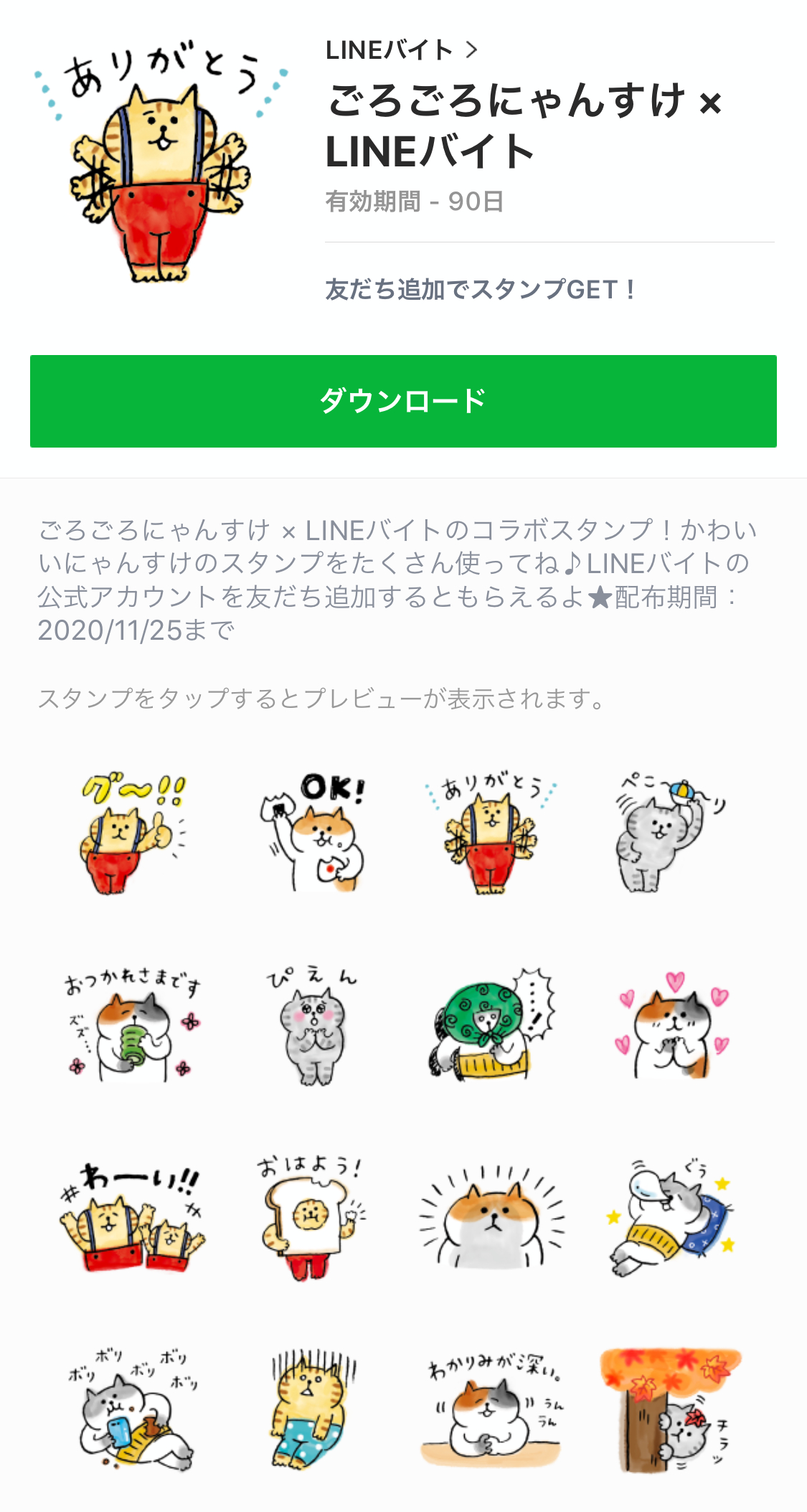Preview the ぴえん crying cat sticker

coord(313,1026)
